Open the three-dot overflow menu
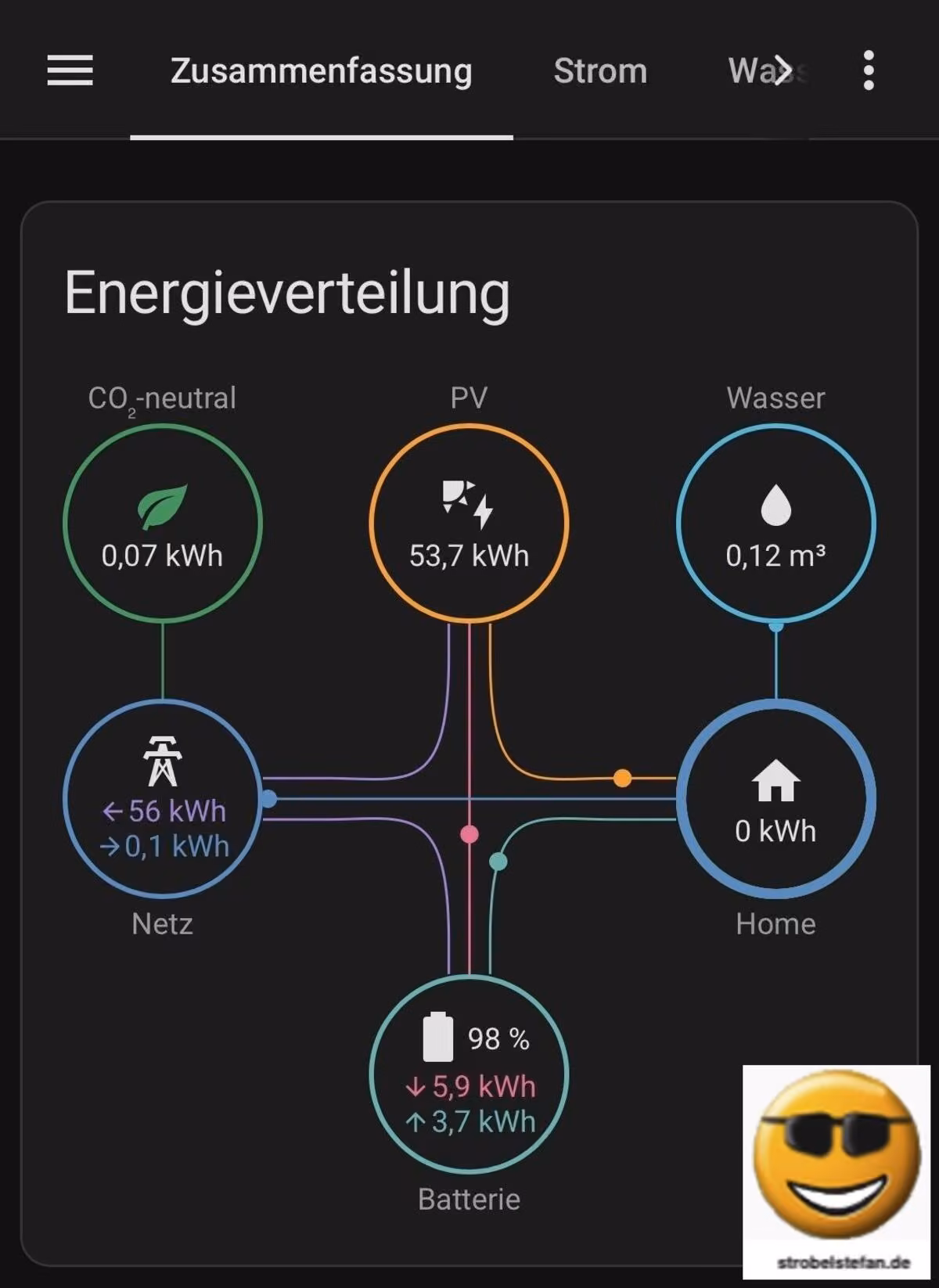This screenshot has width=939, height=1288. point(868,70)
